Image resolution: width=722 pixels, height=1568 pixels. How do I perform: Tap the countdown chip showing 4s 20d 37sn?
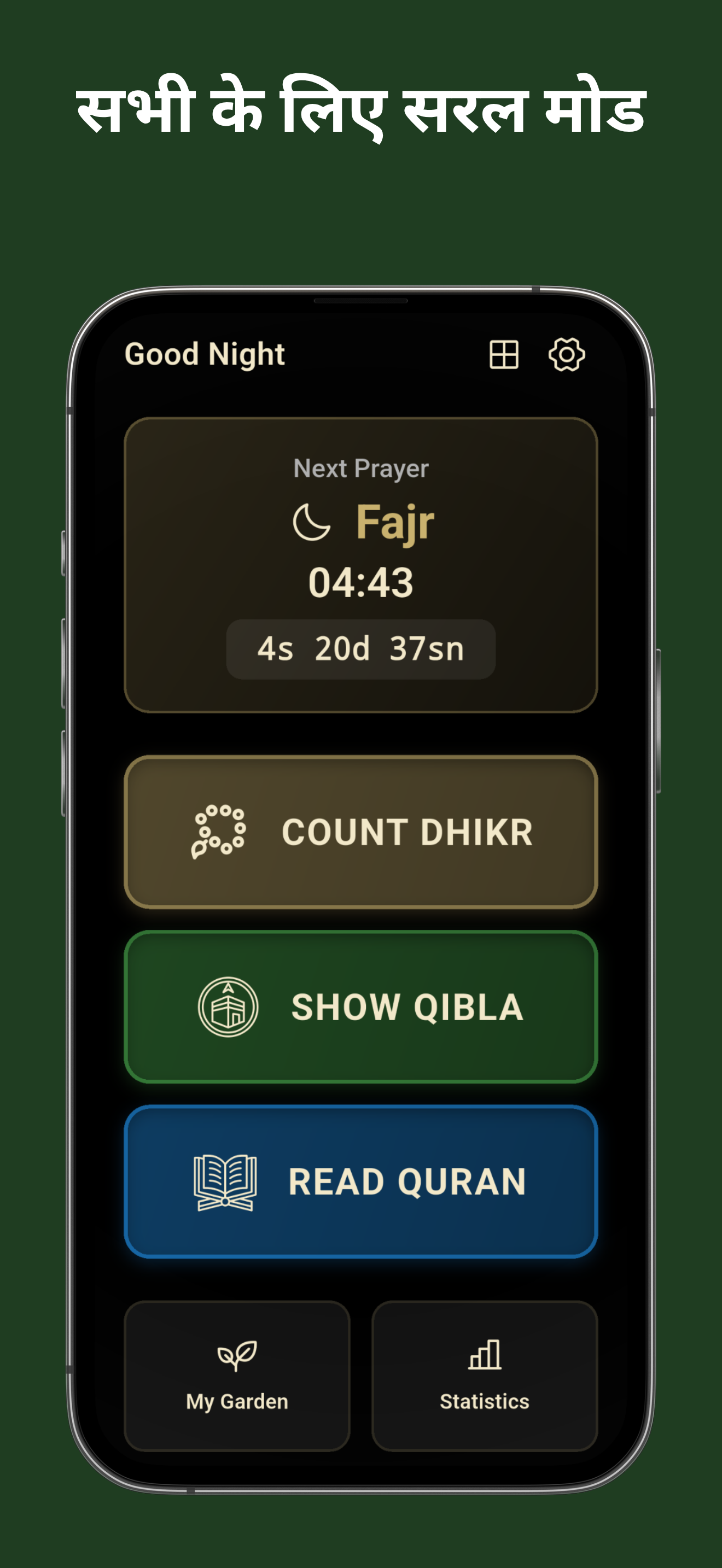(x=360, y=648)
